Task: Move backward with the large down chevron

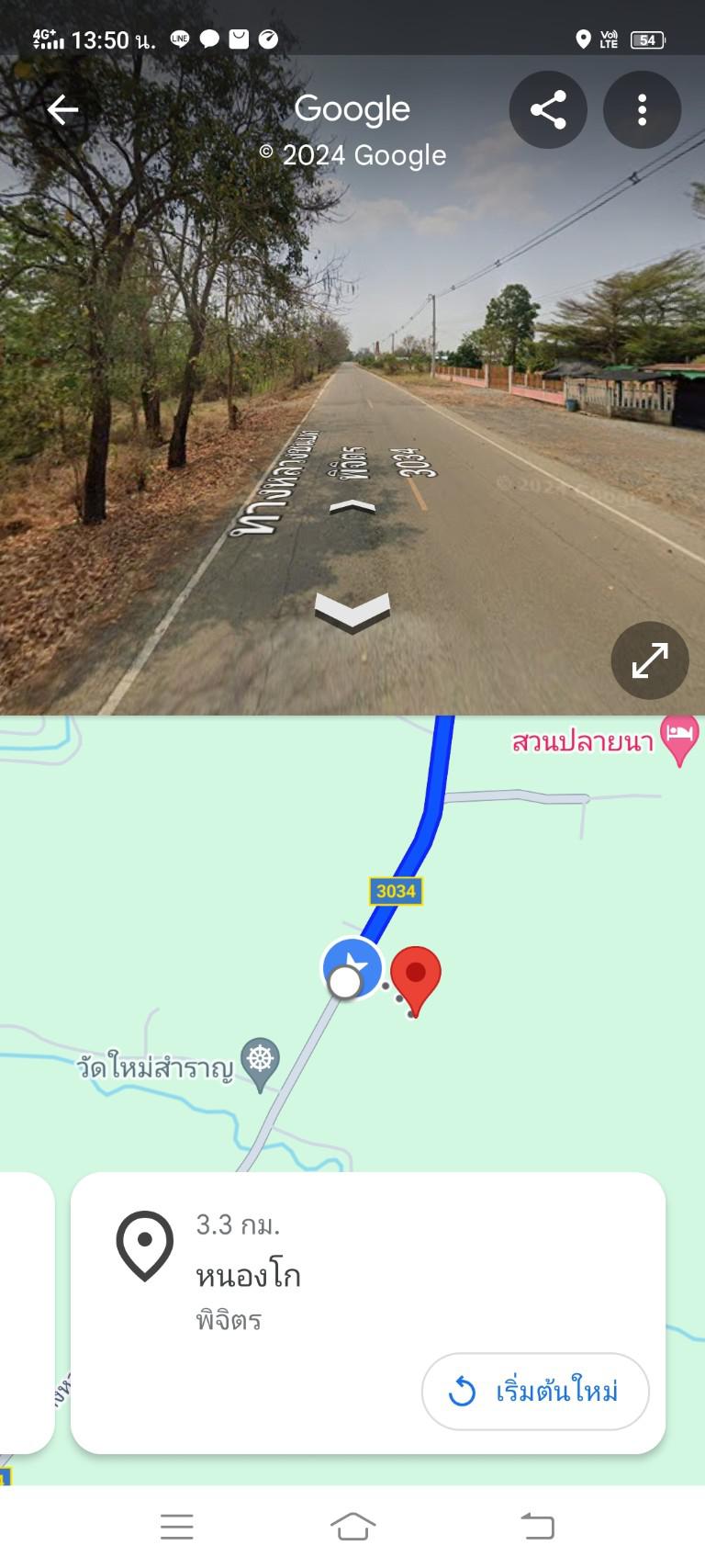Action: pos(352,612)
